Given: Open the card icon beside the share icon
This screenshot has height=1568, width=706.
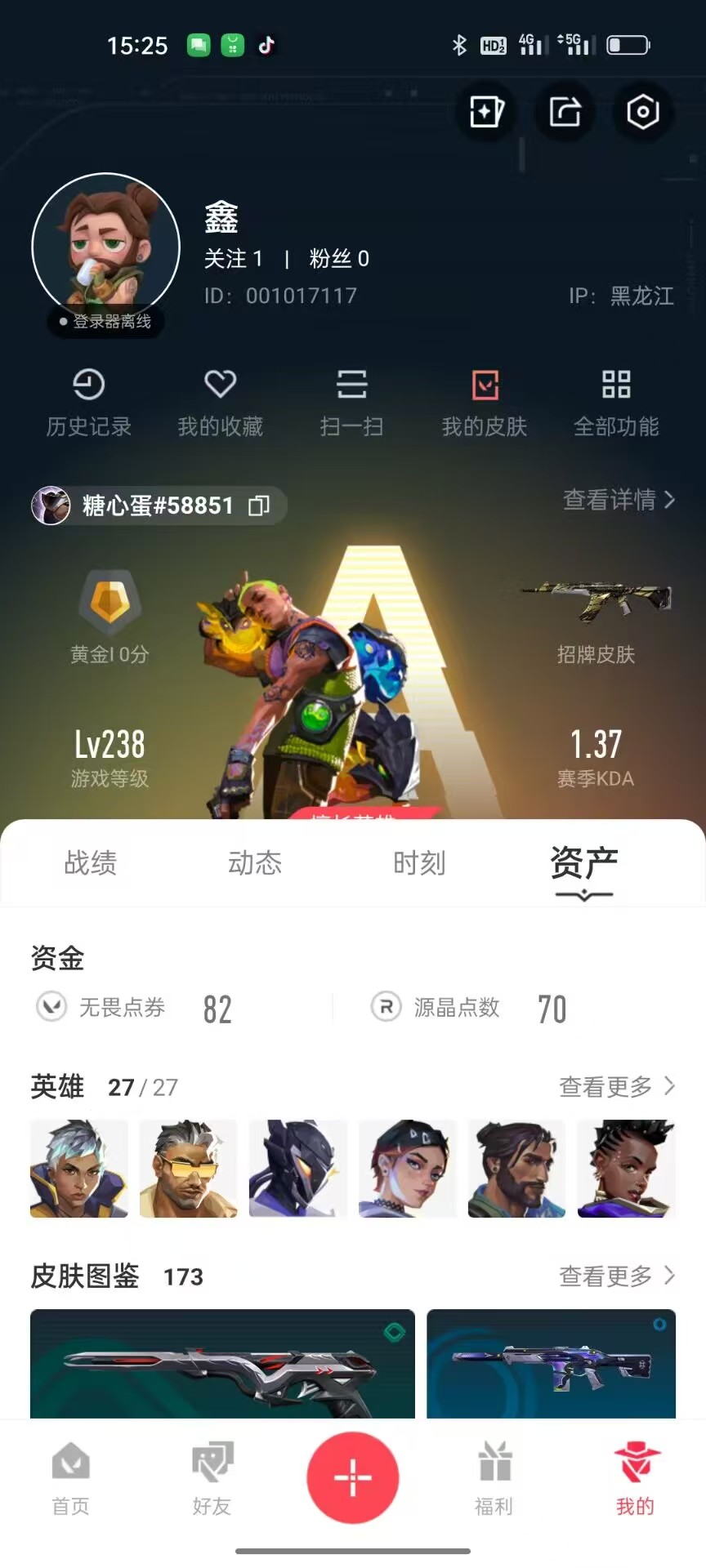Looking at the screenshot, I should (x=486, y=112).
